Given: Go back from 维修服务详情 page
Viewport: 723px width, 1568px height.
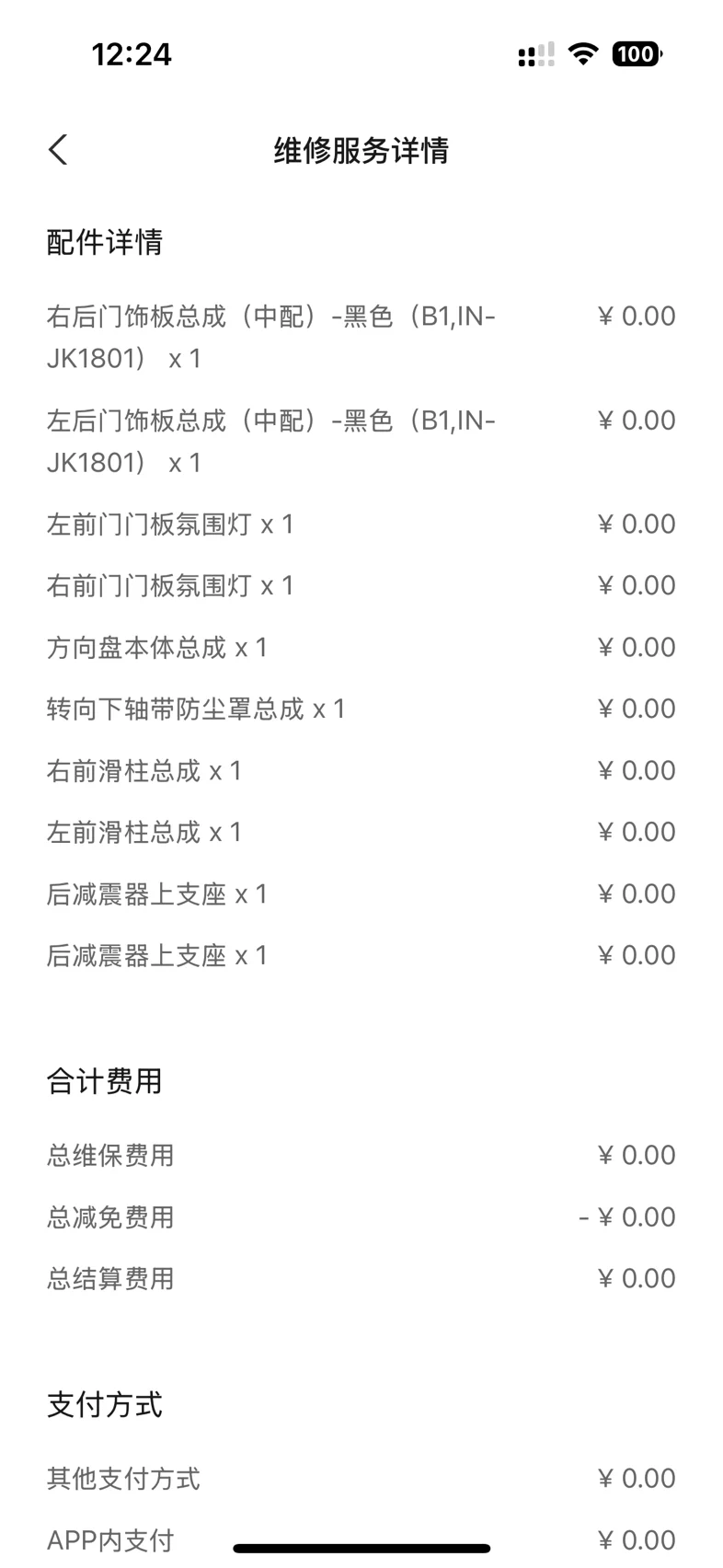Looking at the screenshot, I should coord(58,150).
